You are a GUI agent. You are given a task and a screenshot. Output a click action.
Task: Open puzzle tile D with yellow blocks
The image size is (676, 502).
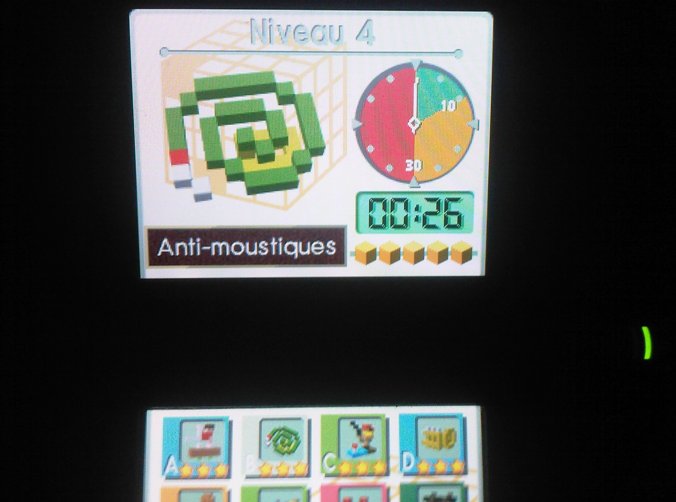[x=433, y=445]
